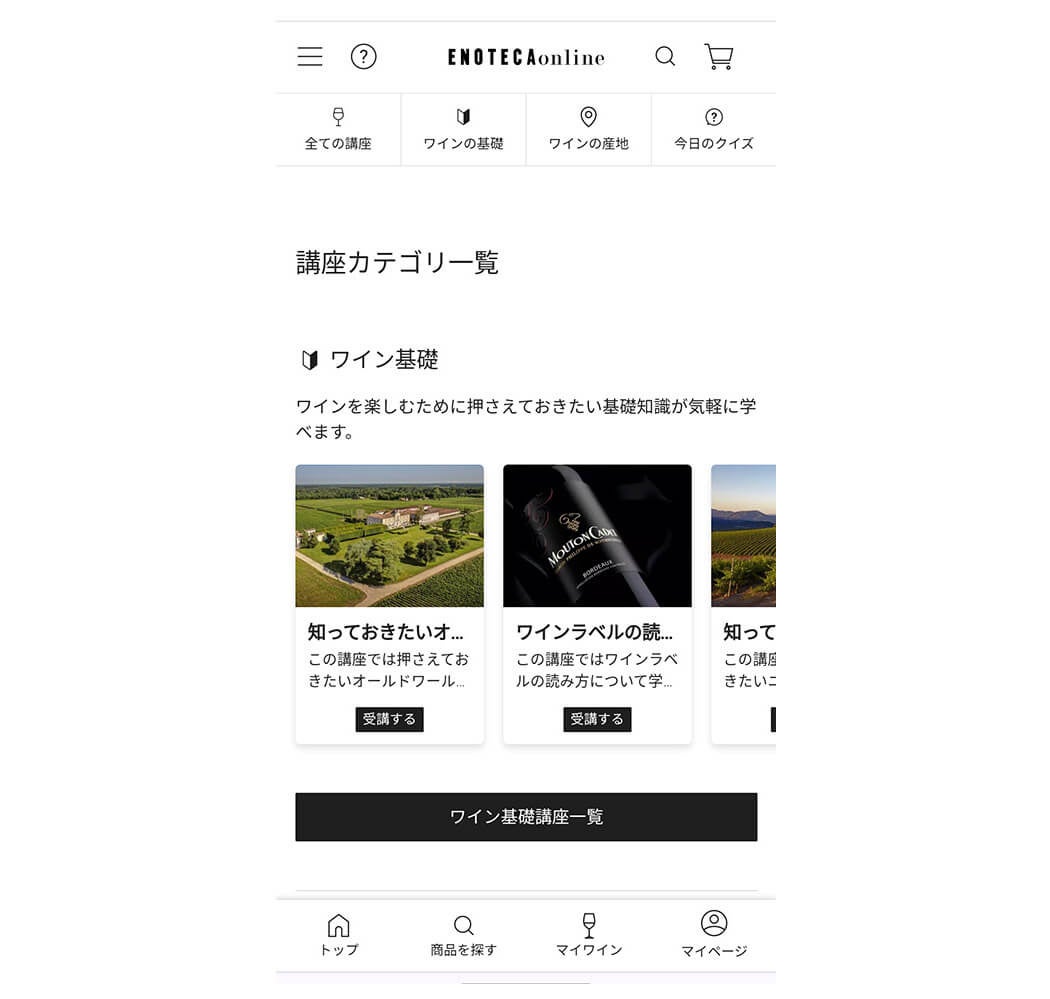1050x999 pixels.
Task: Switch to マイワイン in bottom navigation
Action: pos(589,936)
